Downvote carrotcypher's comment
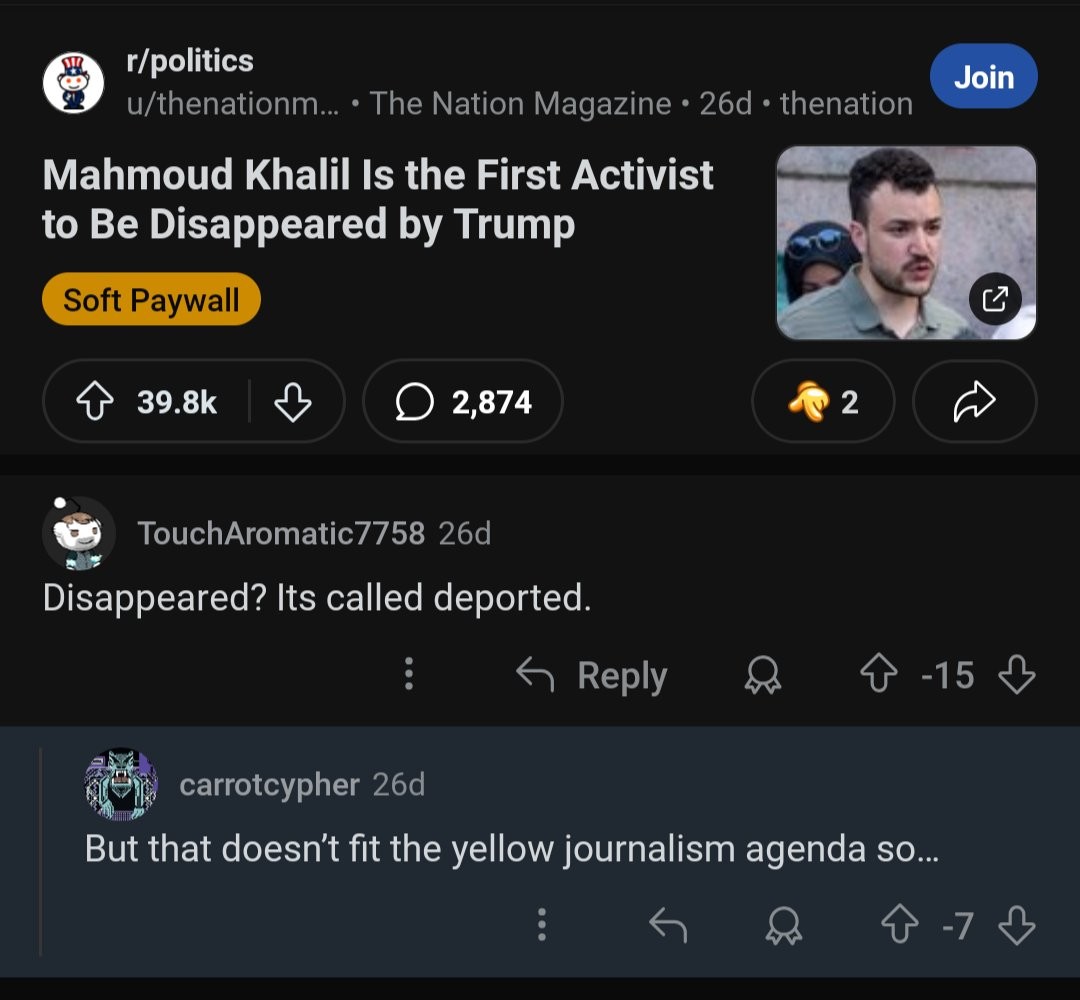This screenshot has width=1080, height=1000. (x=1017, y=926)
